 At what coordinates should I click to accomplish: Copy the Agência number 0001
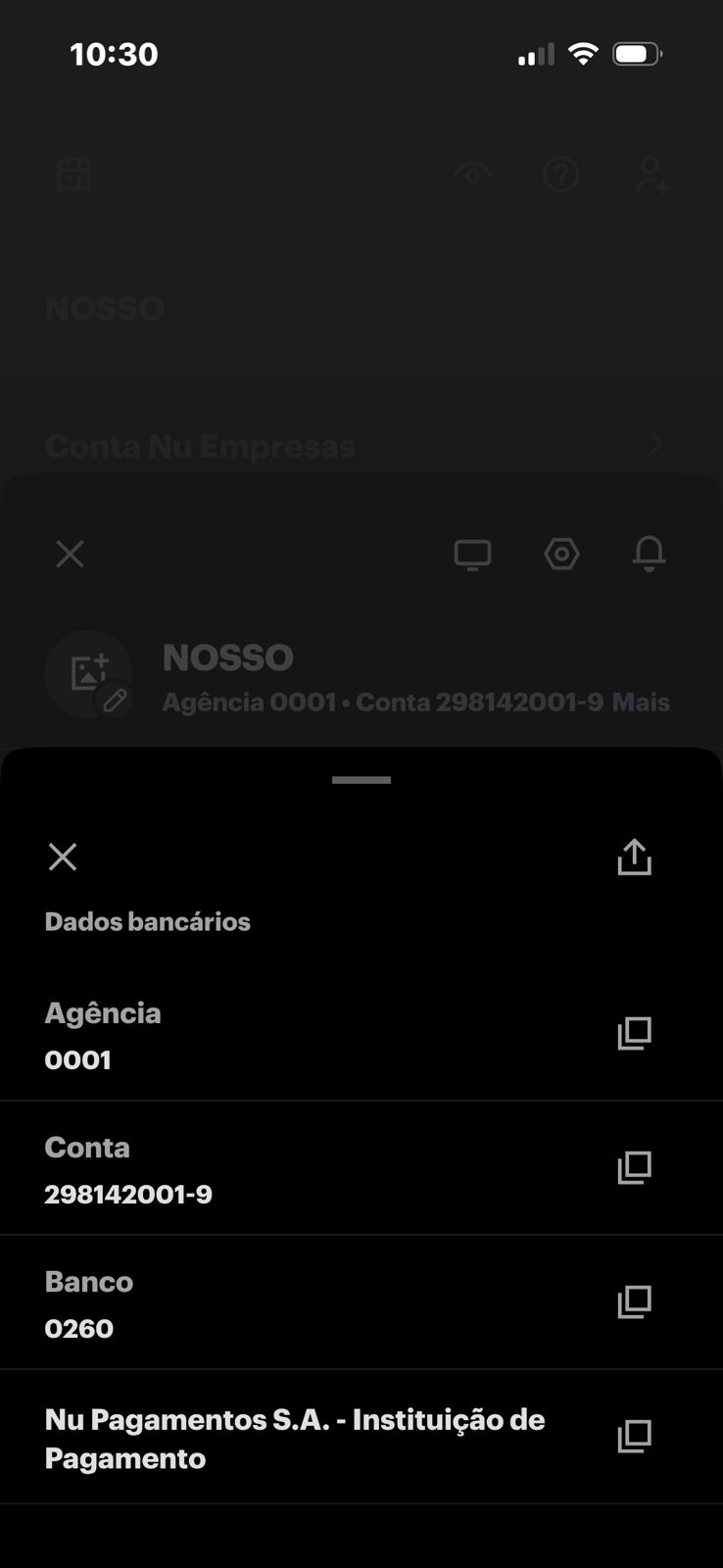(x=634, y=1033)
